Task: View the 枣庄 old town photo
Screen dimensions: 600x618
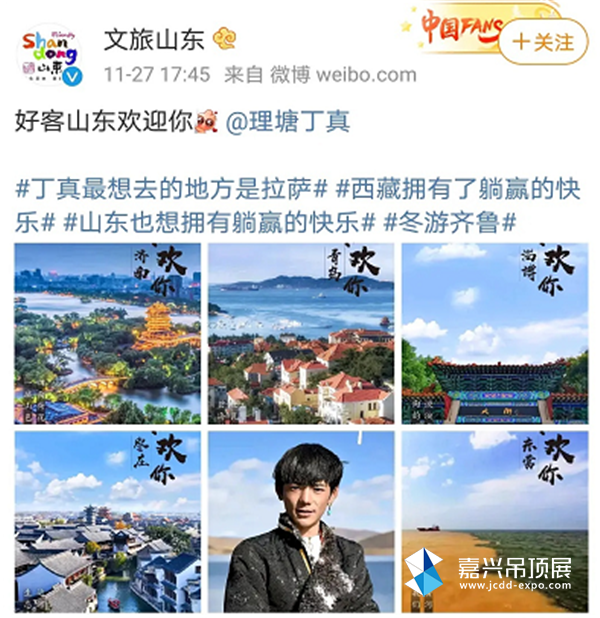Action: [107, 521]
